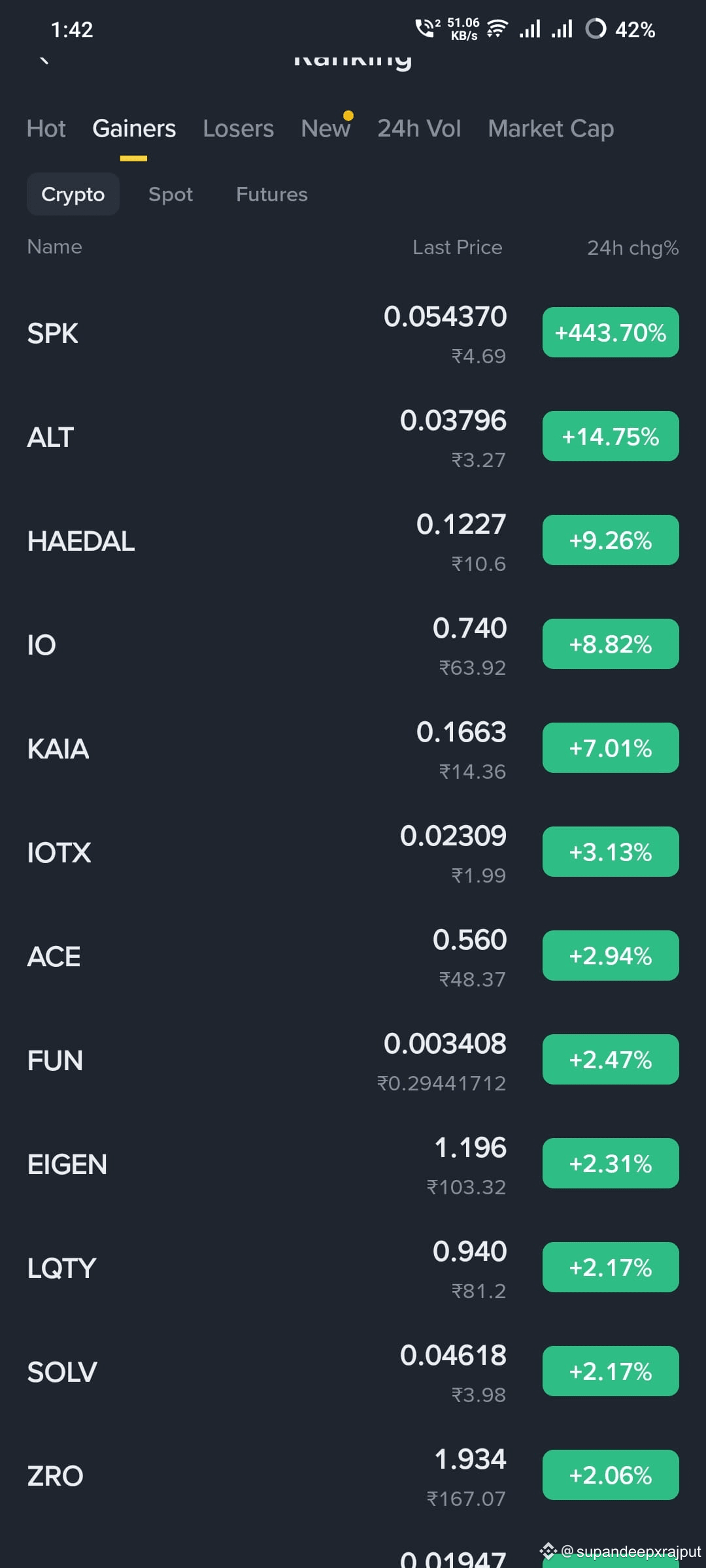
Task: Open the FUN coin row
Action: point(353,1060)
